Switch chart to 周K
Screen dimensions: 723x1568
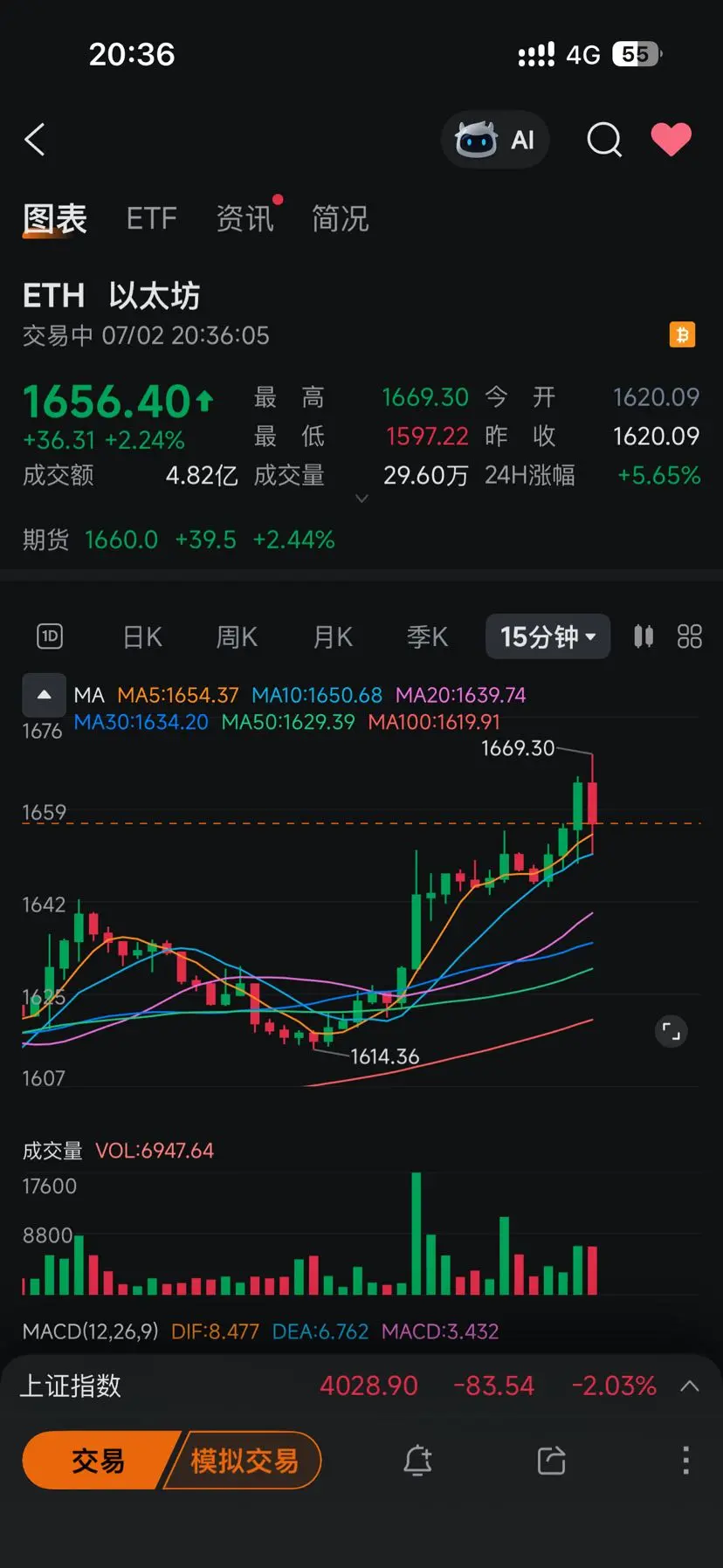click(237, 637)
